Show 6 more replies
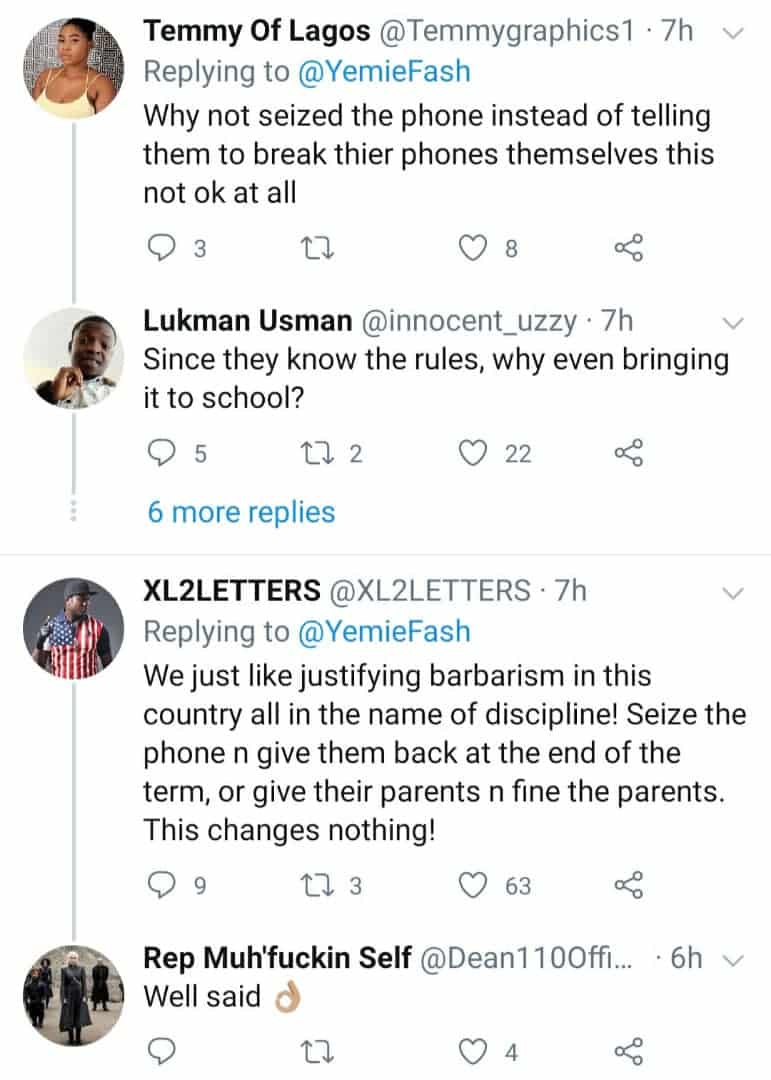The image size is (771, 1080). click(241, 512)
